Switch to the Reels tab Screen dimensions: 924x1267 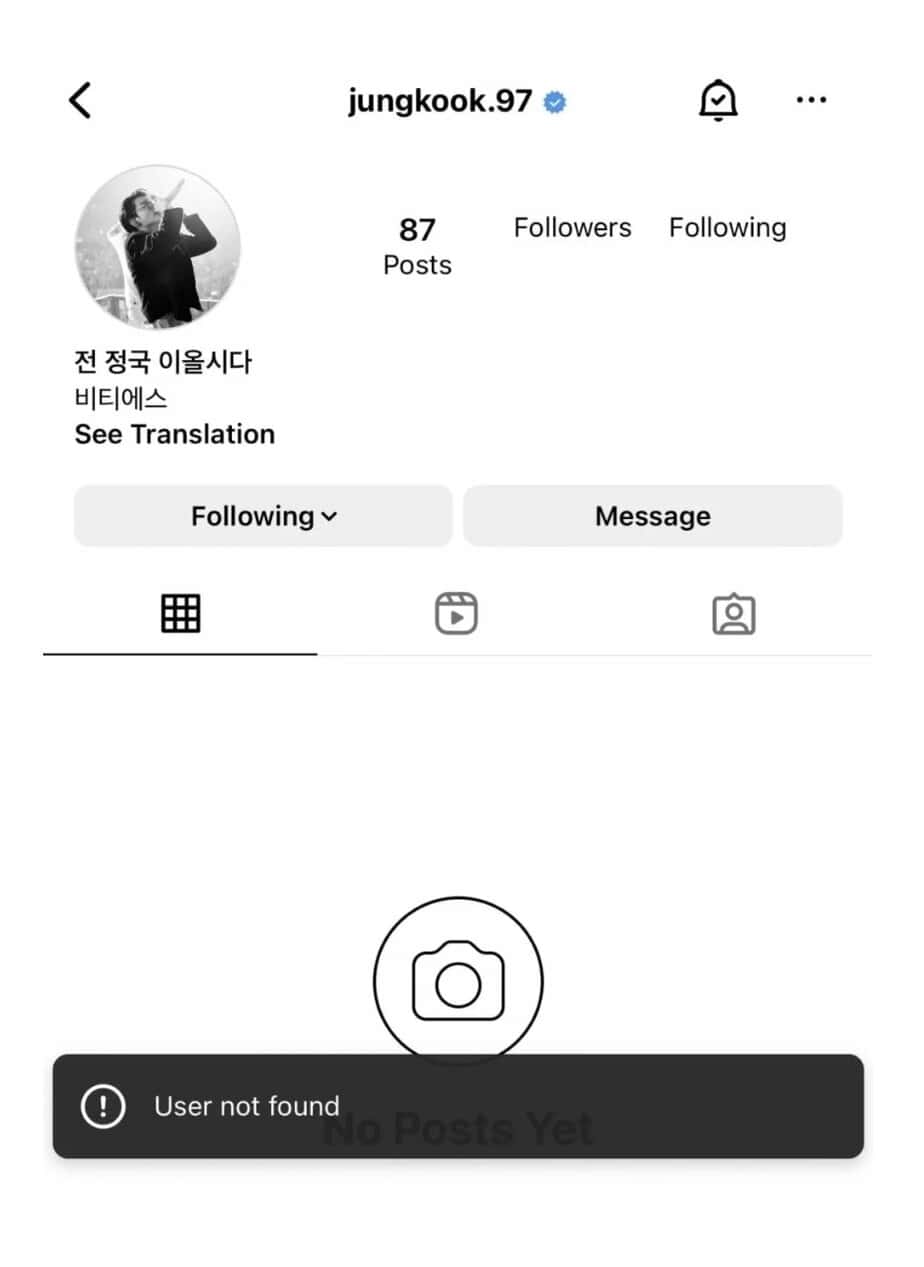pos(456,613)
